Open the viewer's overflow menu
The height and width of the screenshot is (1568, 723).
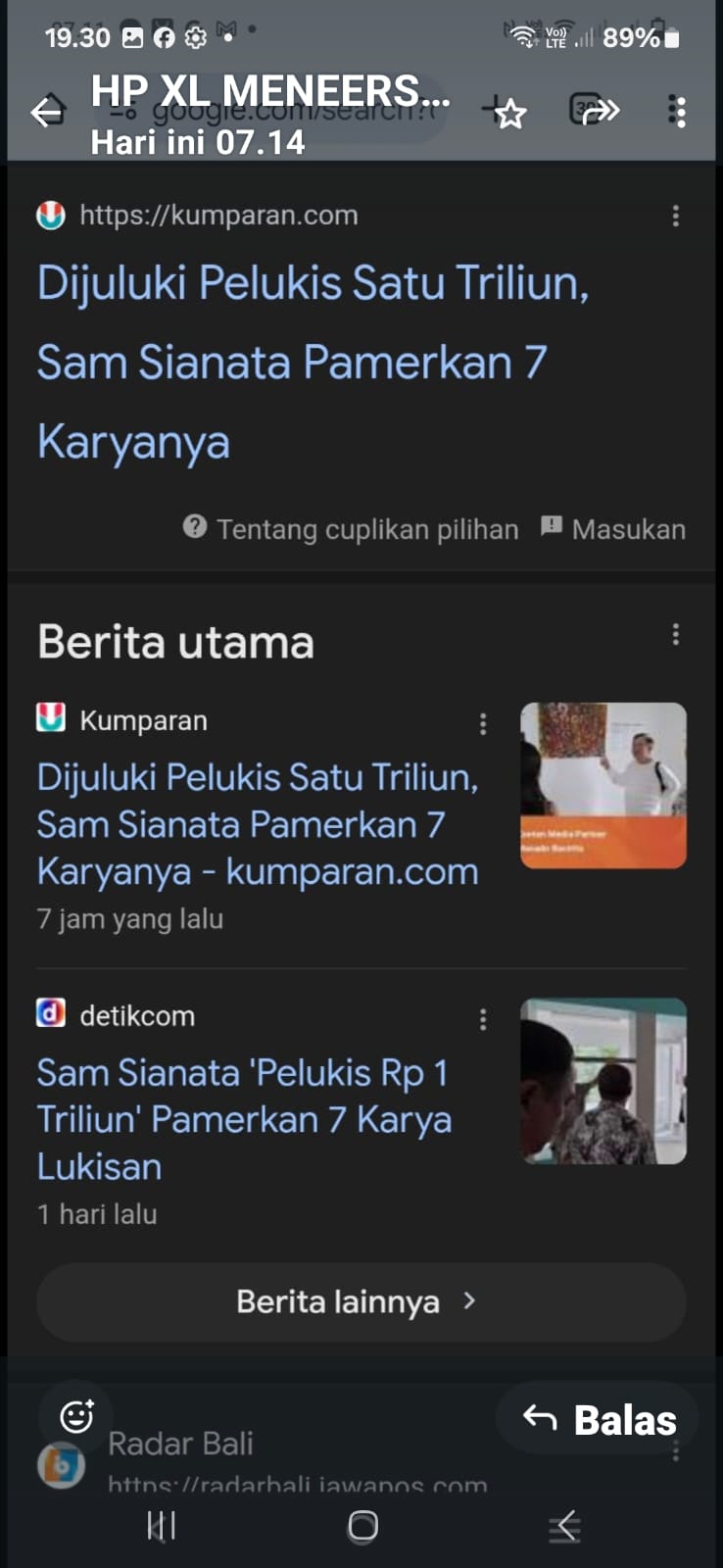coord(677,112)
